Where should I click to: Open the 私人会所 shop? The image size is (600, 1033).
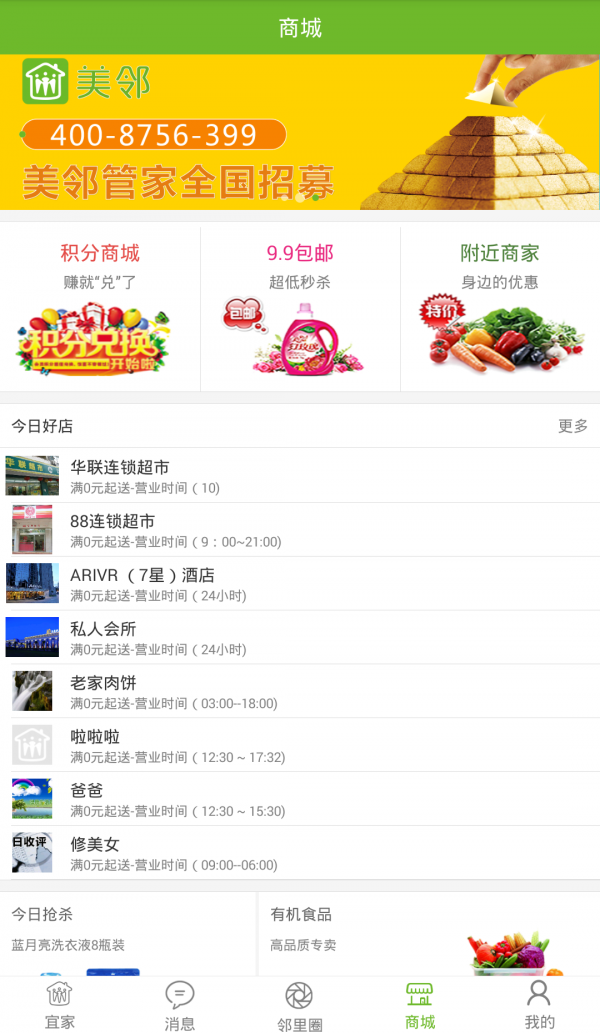pos(300,638)
